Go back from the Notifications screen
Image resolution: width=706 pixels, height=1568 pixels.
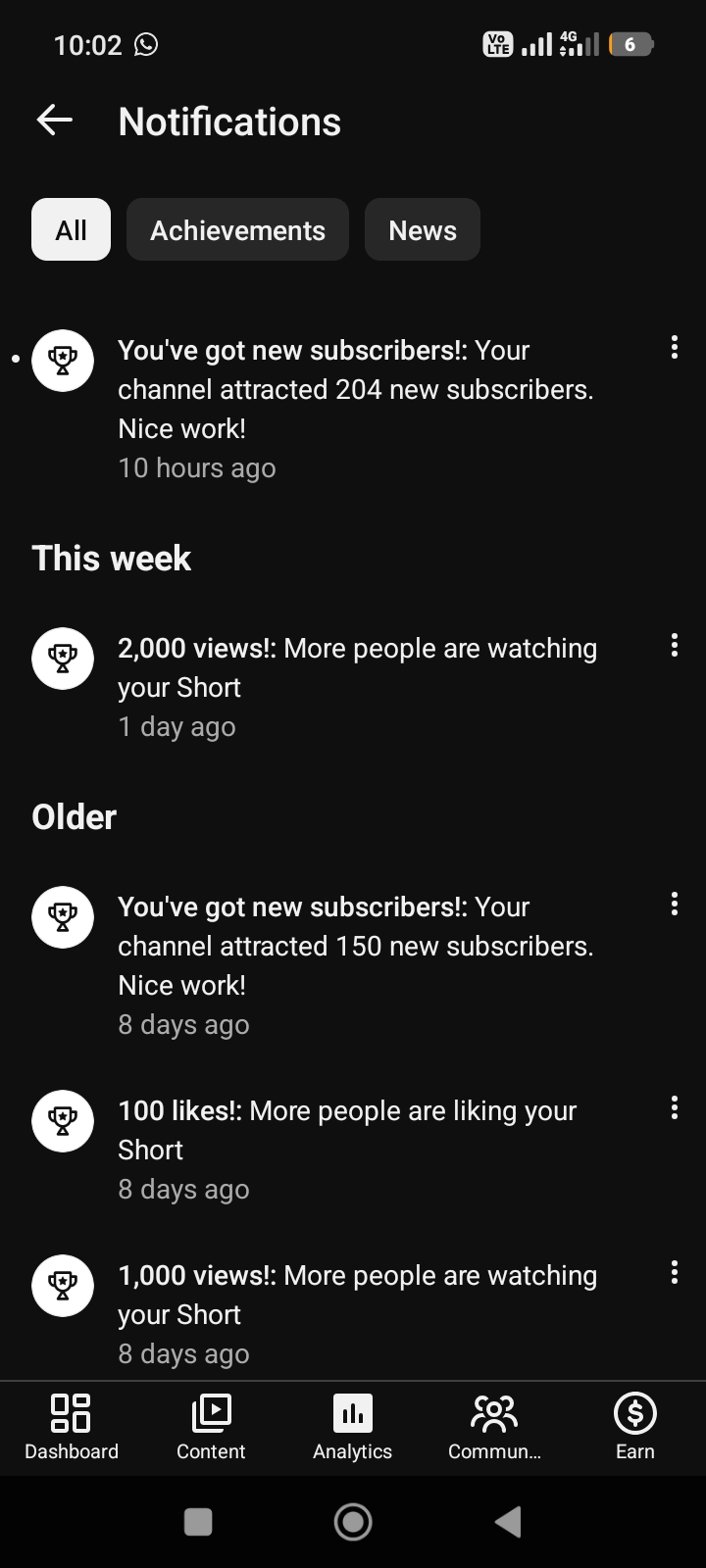55,122
